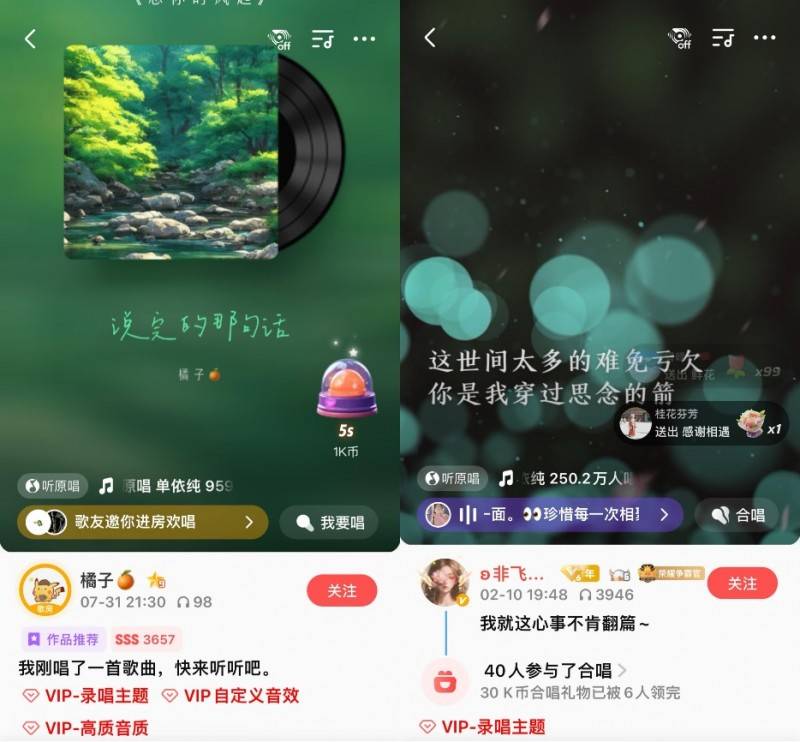This screenshot has height=742, width=800.
Task: Go back from 橘子's song page
Action: click(30, 39)
